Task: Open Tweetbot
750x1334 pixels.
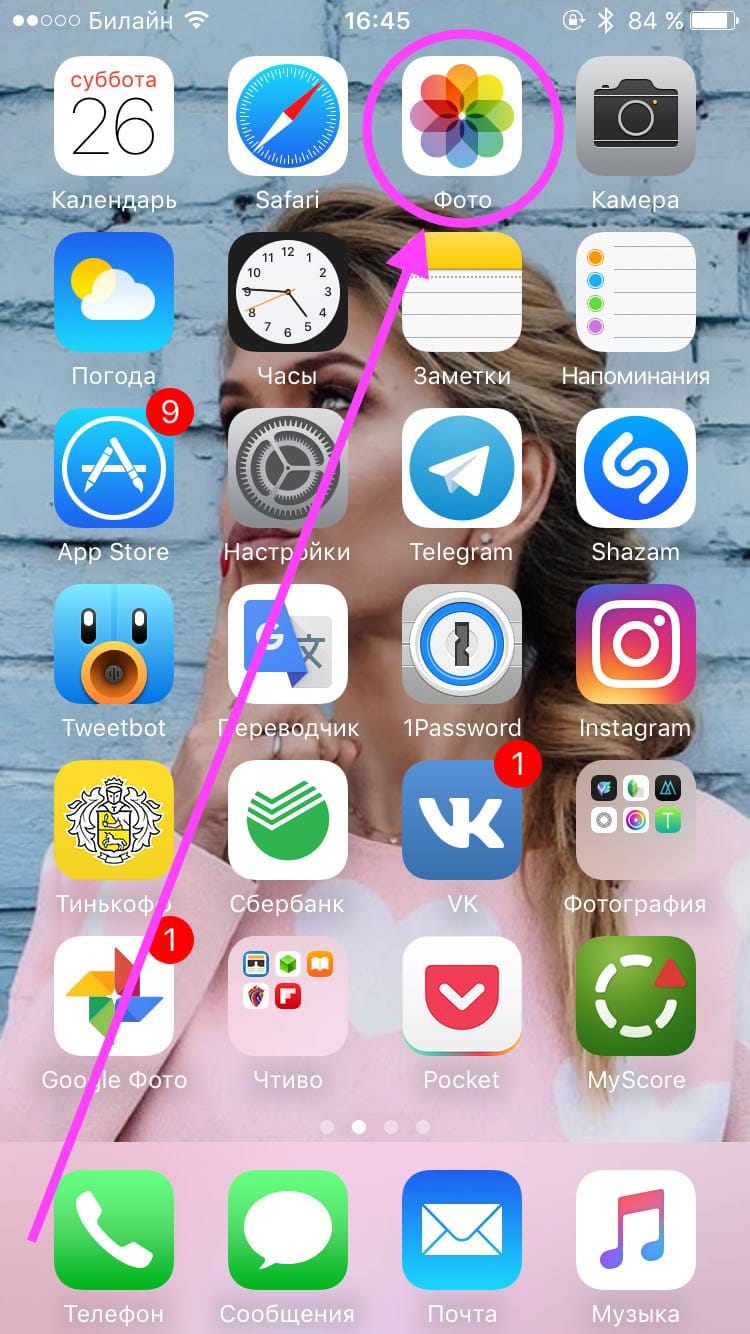Action: click(x=113, y=644)
